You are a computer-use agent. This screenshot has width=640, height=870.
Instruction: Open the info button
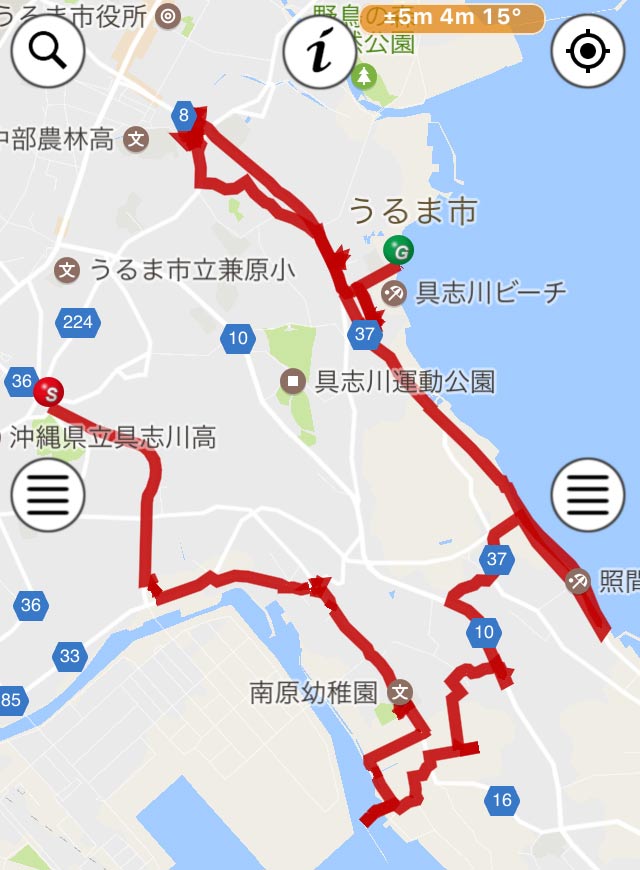[x=319, y=52]
